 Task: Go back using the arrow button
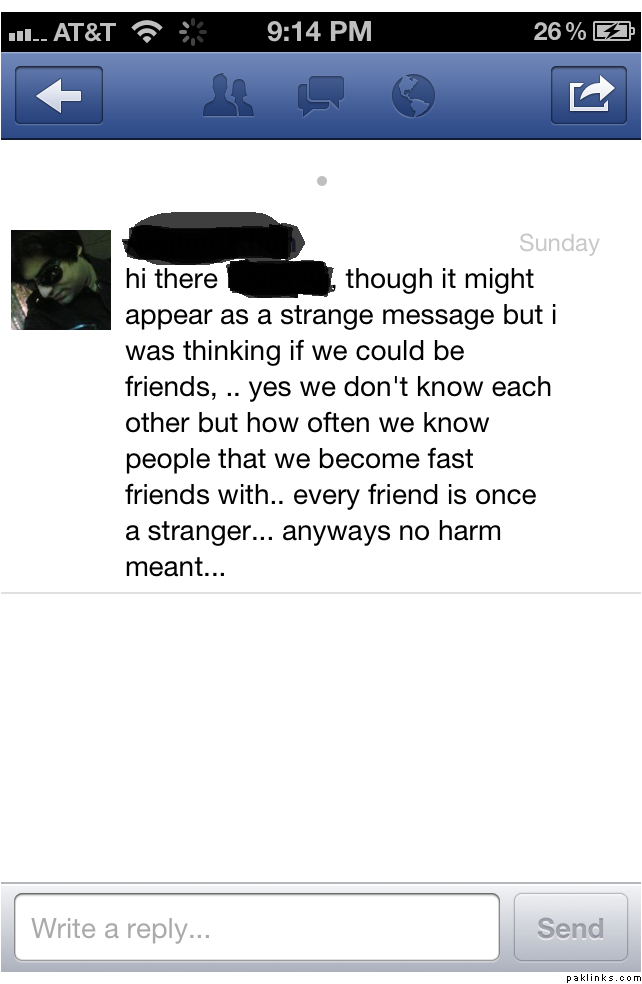coord(58,95)
